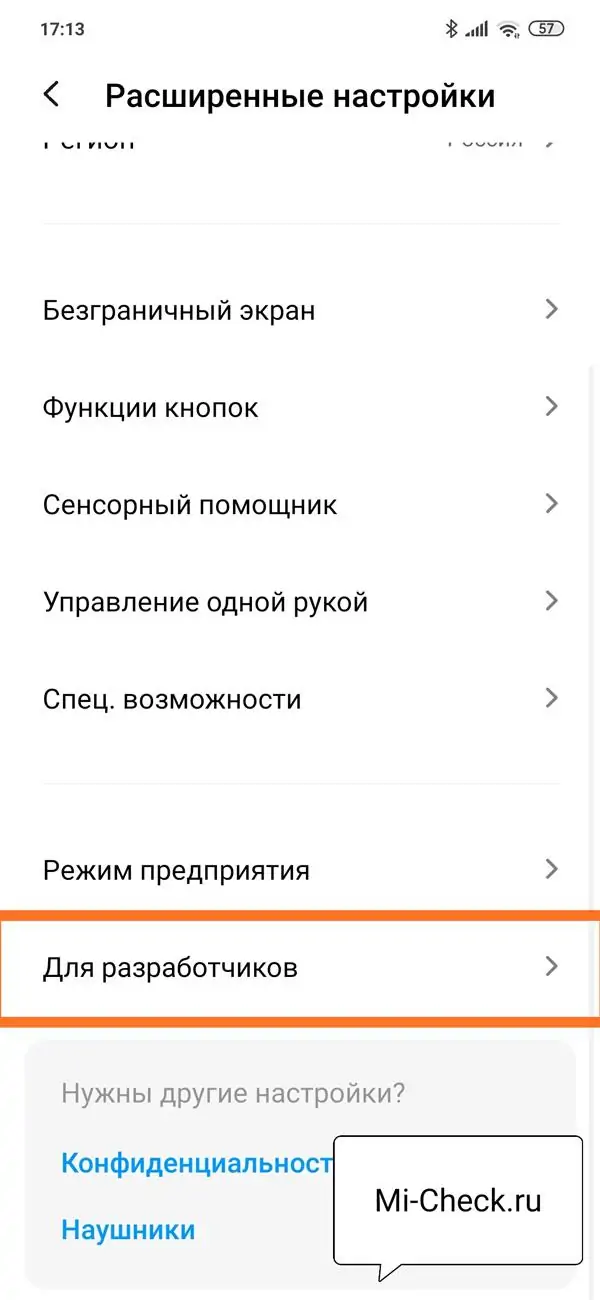Tap the Конфиденциальность link
This screenshot has width=600, height=1300.
coord(196,1163)
